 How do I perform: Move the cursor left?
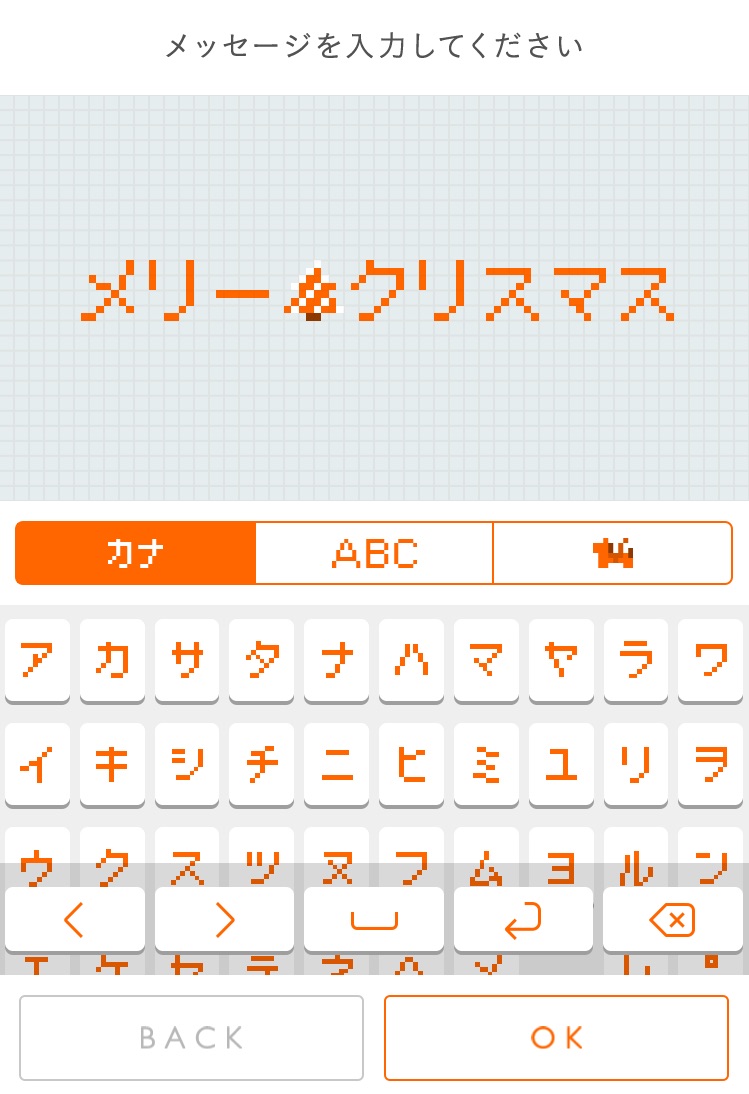[x=75, y=919]
